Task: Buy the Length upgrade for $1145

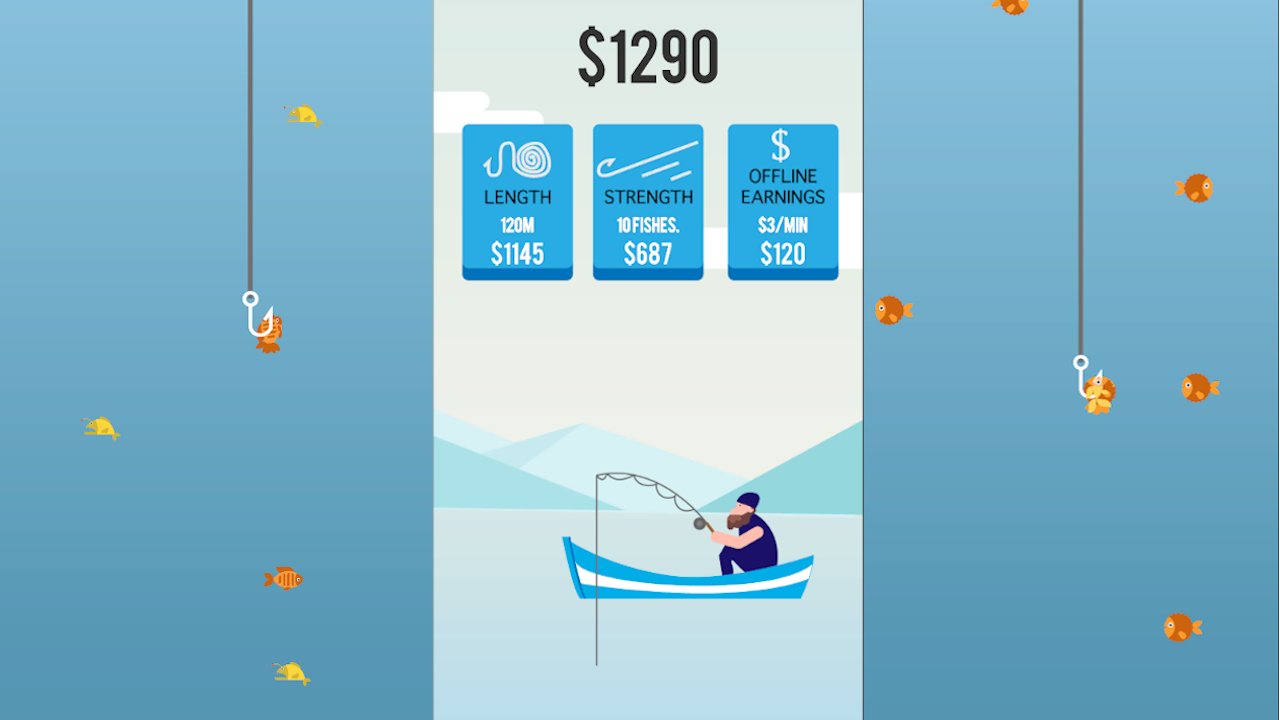Action: [517, 202]
